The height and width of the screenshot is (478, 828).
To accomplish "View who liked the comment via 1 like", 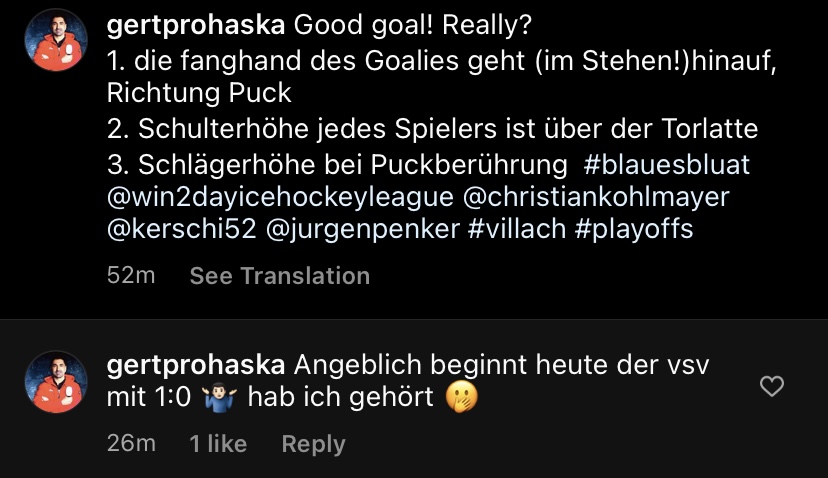I will (x=218, y=444).
